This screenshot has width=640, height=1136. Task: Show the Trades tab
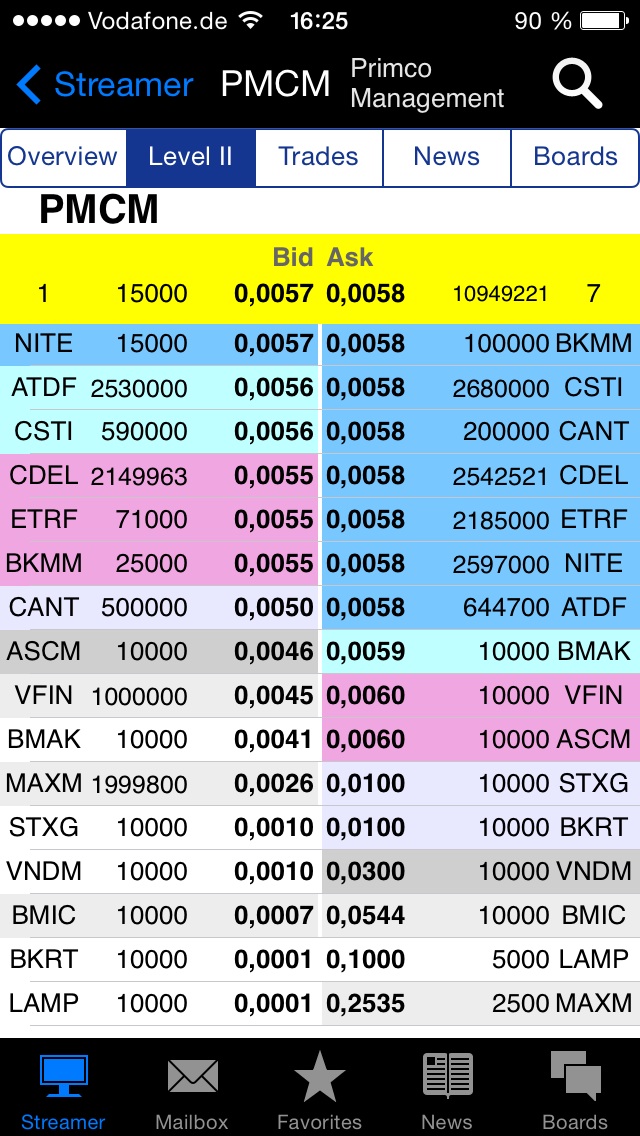click(x=318, y=157)
